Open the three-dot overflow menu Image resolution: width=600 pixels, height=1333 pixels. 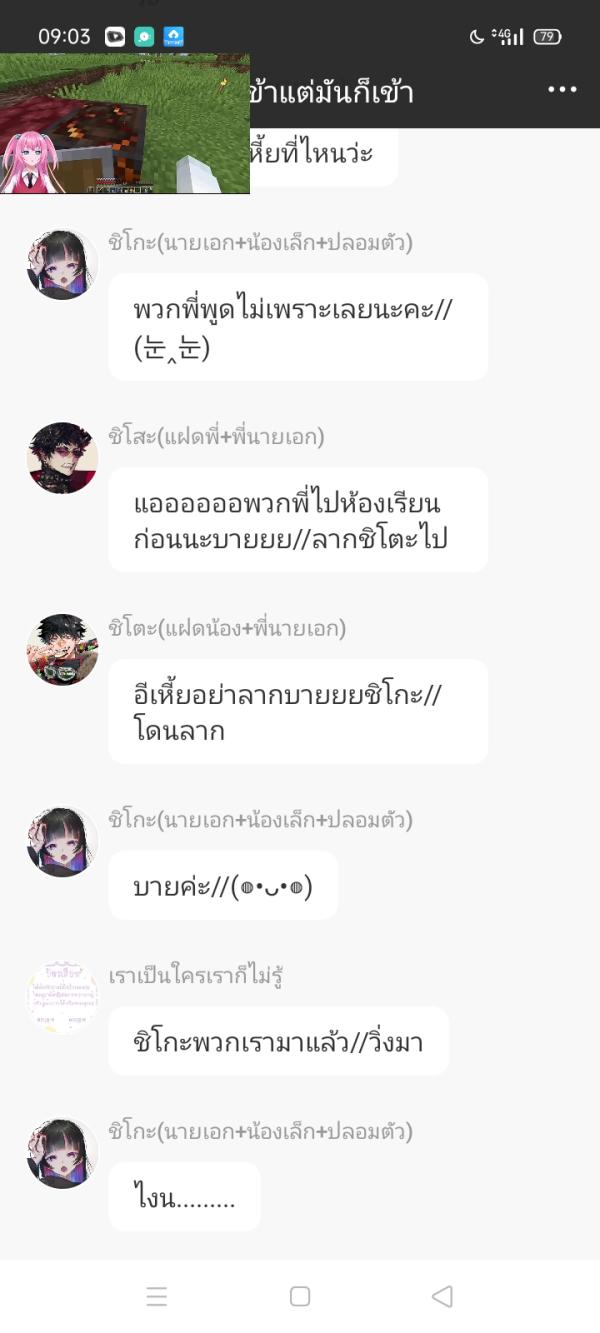[x=562, y=90]
